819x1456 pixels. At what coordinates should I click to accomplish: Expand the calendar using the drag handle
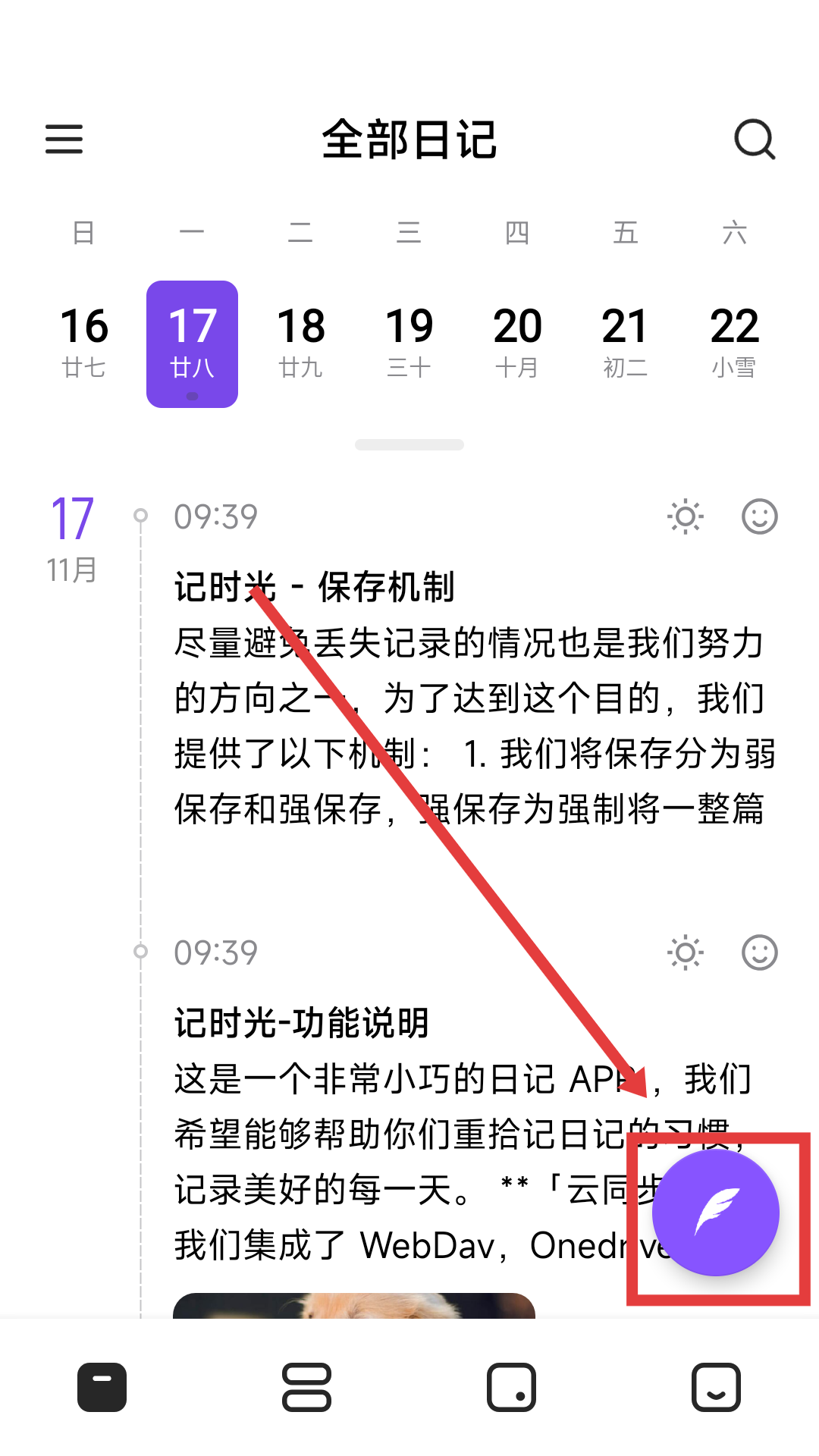pos(409,444)
